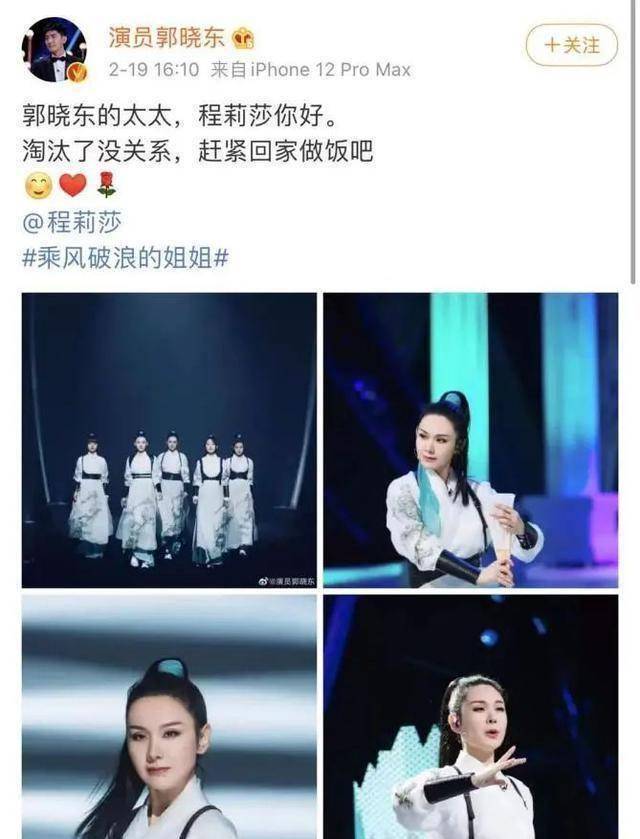The height and width of the screenshot is (839, 640).
Task: View the group photo of five performers
Action: pyautogui.click(x=169, y=440)
